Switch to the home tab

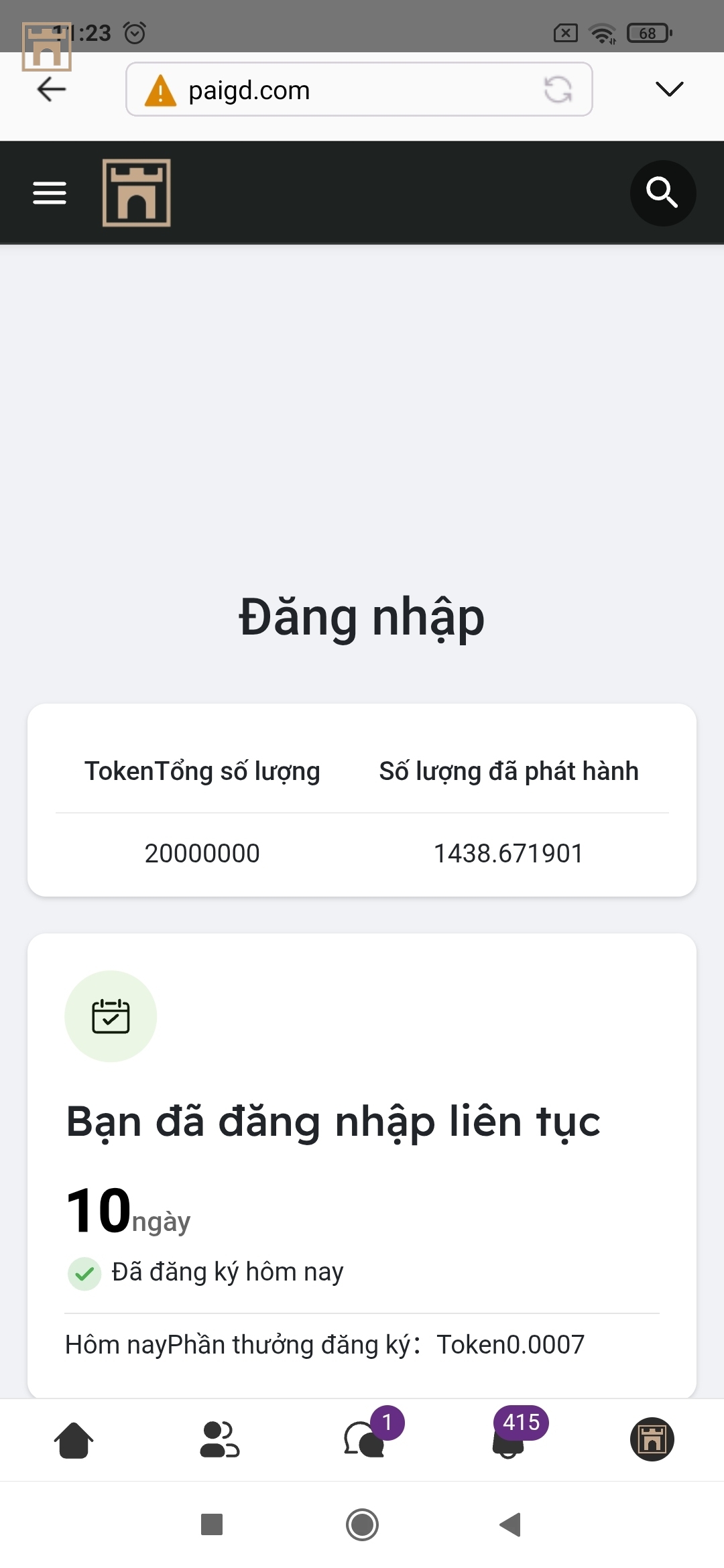point(74,1439)
